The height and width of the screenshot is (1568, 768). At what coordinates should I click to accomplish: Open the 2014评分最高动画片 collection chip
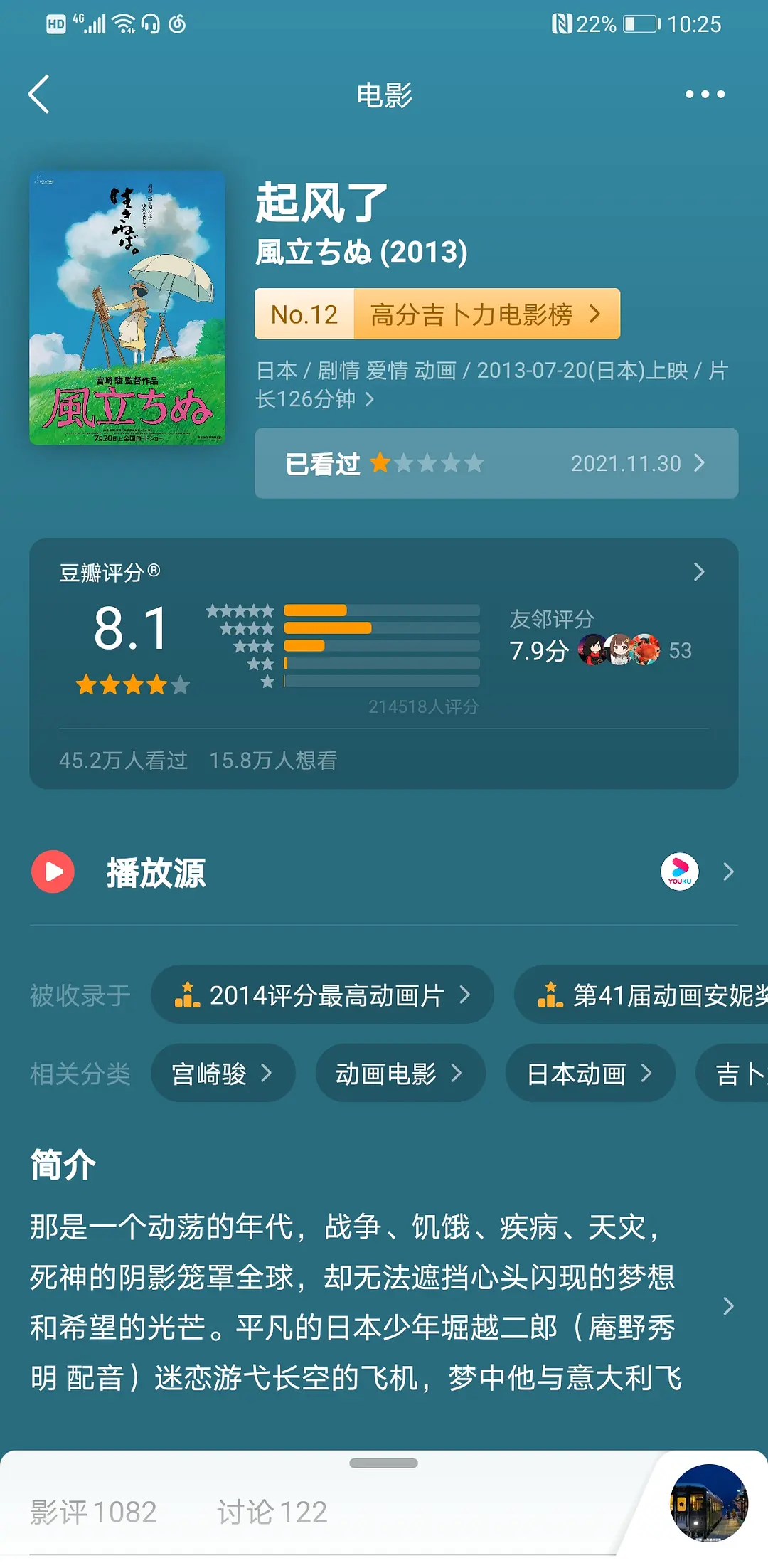[x=322, y=995]
